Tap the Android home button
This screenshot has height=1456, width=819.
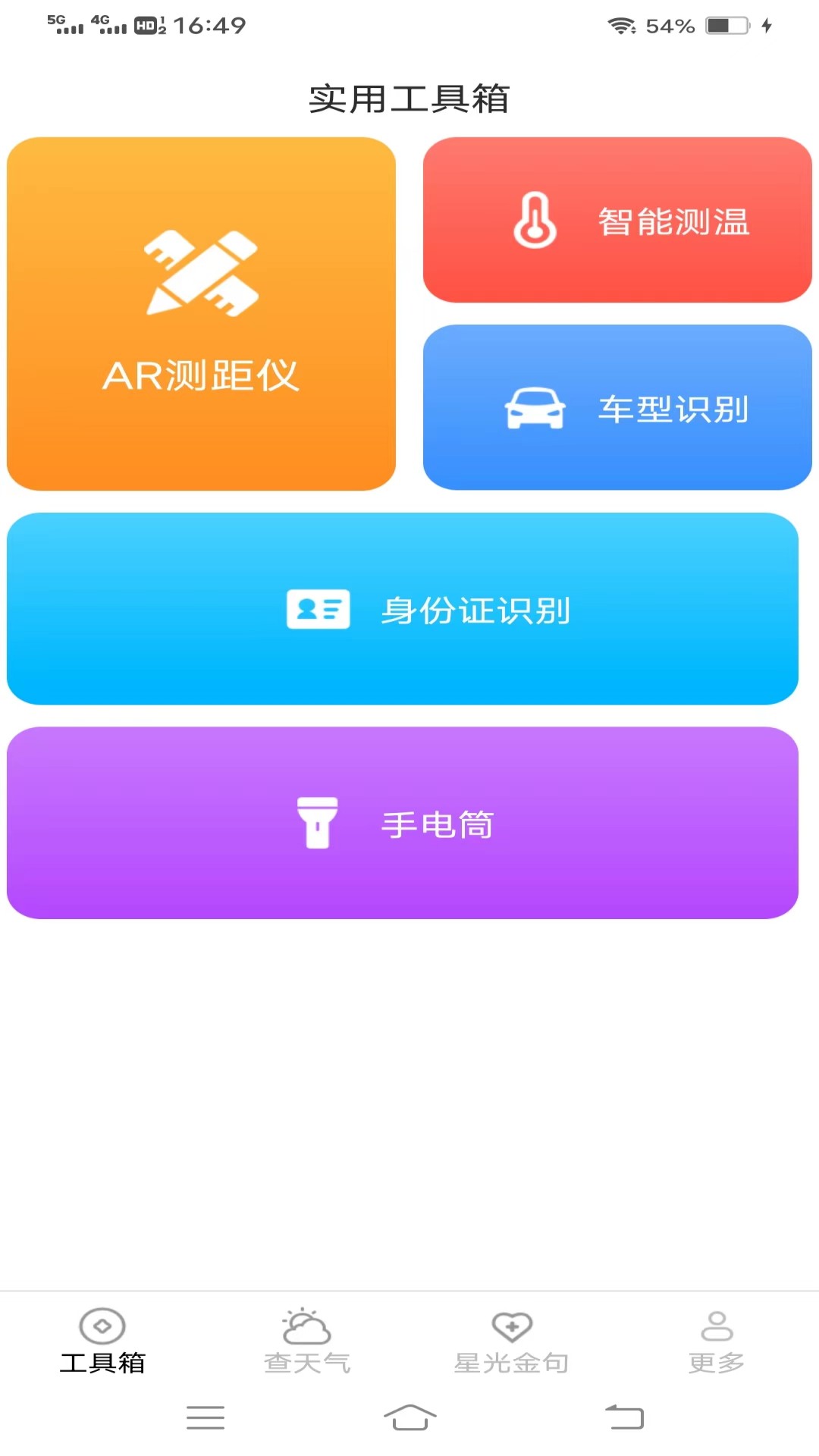[x=409, y=1417]
